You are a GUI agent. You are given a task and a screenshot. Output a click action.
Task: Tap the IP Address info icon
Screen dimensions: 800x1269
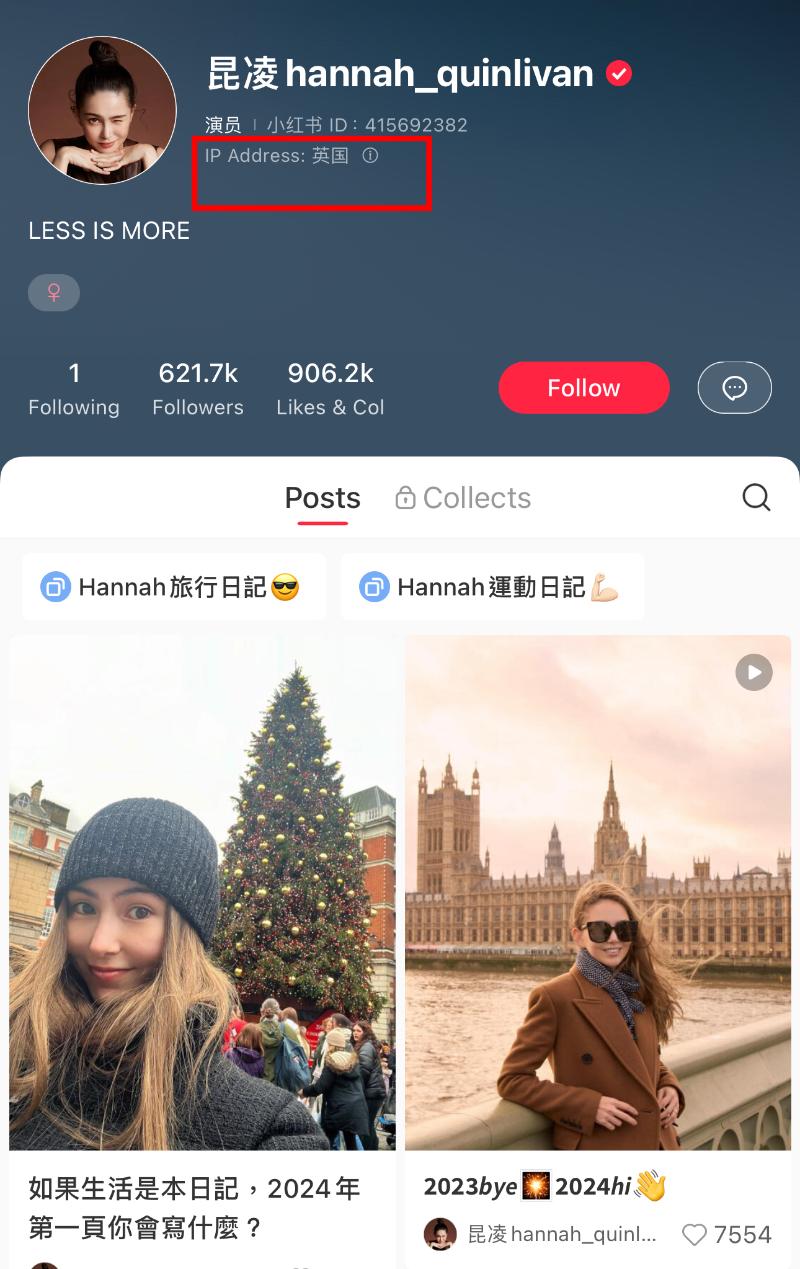370,156
